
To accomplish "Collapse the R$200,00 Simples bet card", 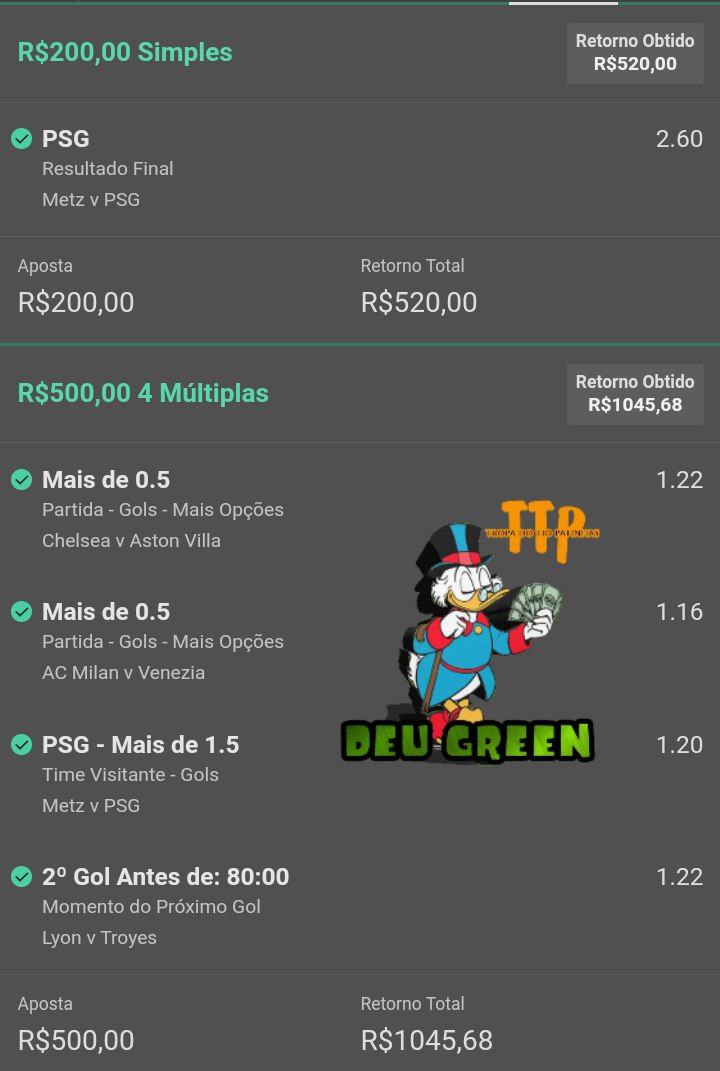I will pyautogui.click(x=125, y=52).
